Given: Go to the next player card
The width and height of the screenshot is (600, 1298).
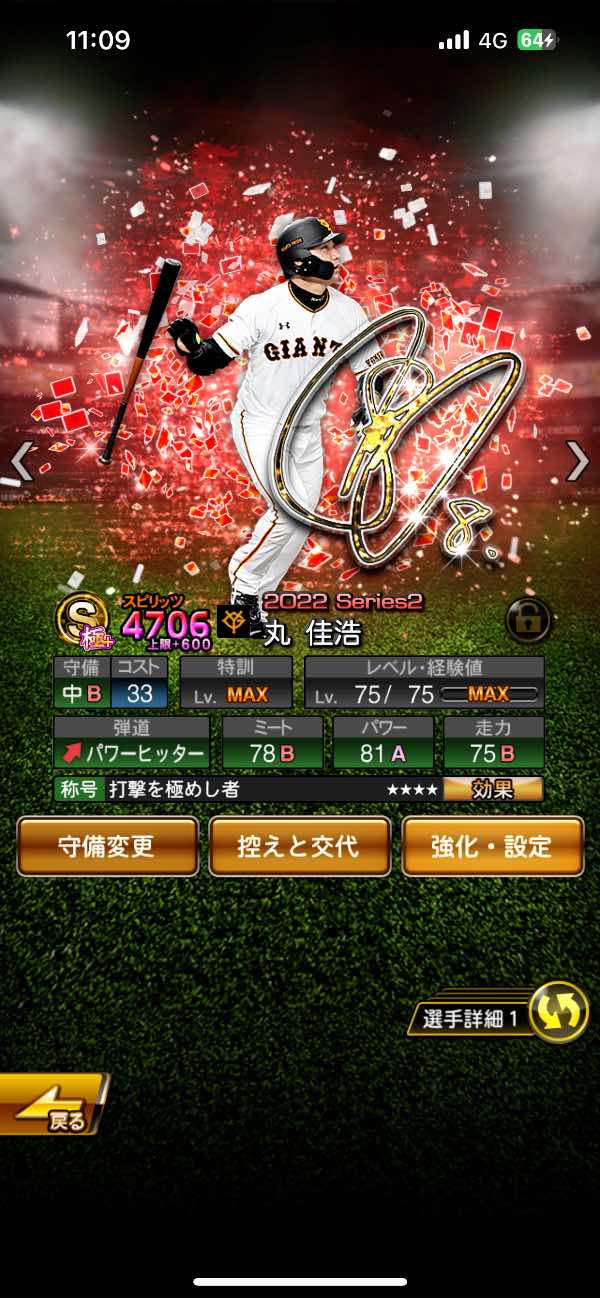Looking at the screenshot, I should 577,461.
